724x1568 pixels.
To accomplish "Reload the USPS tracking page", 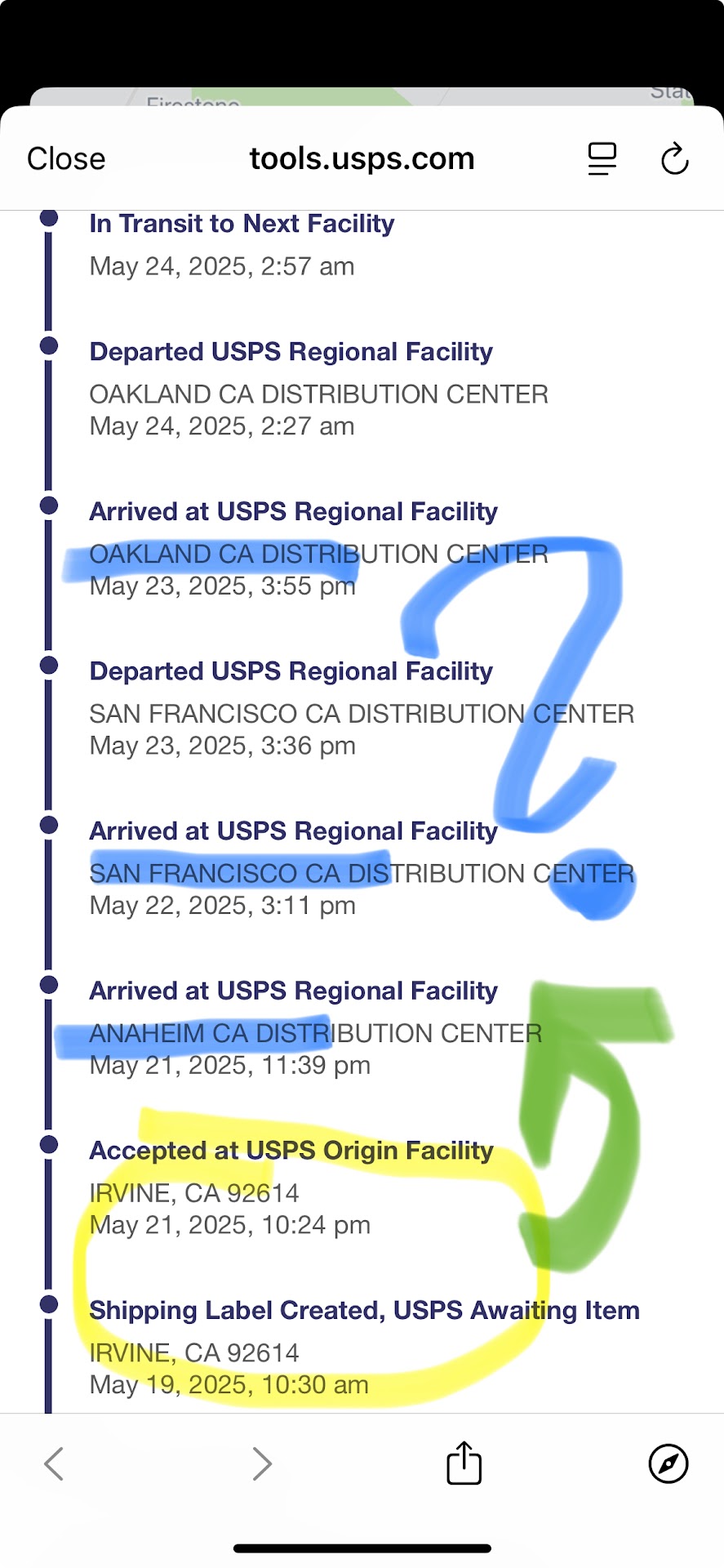I will point(674,158).
